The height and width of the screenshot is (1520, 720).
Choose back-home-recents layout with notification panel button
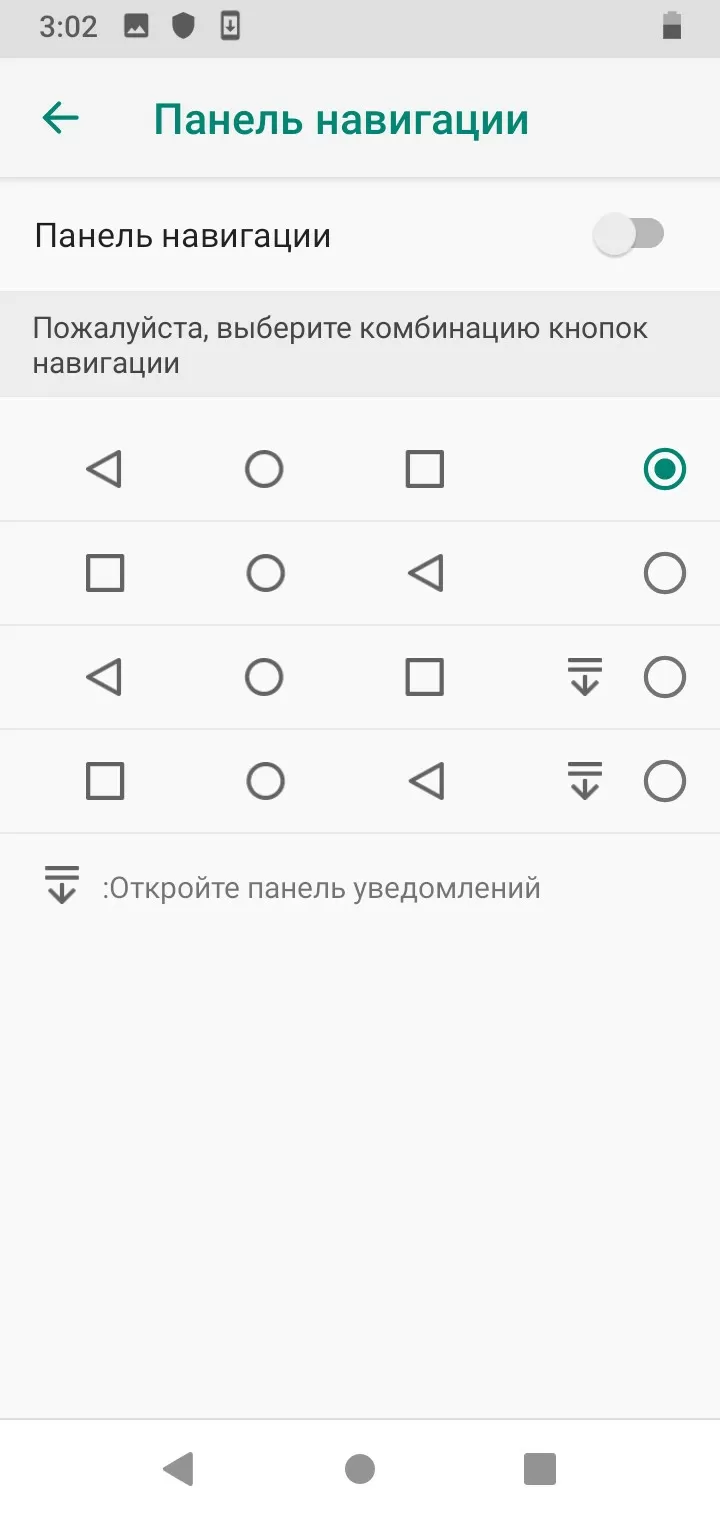pyautogui.click(x=664, y=678)
